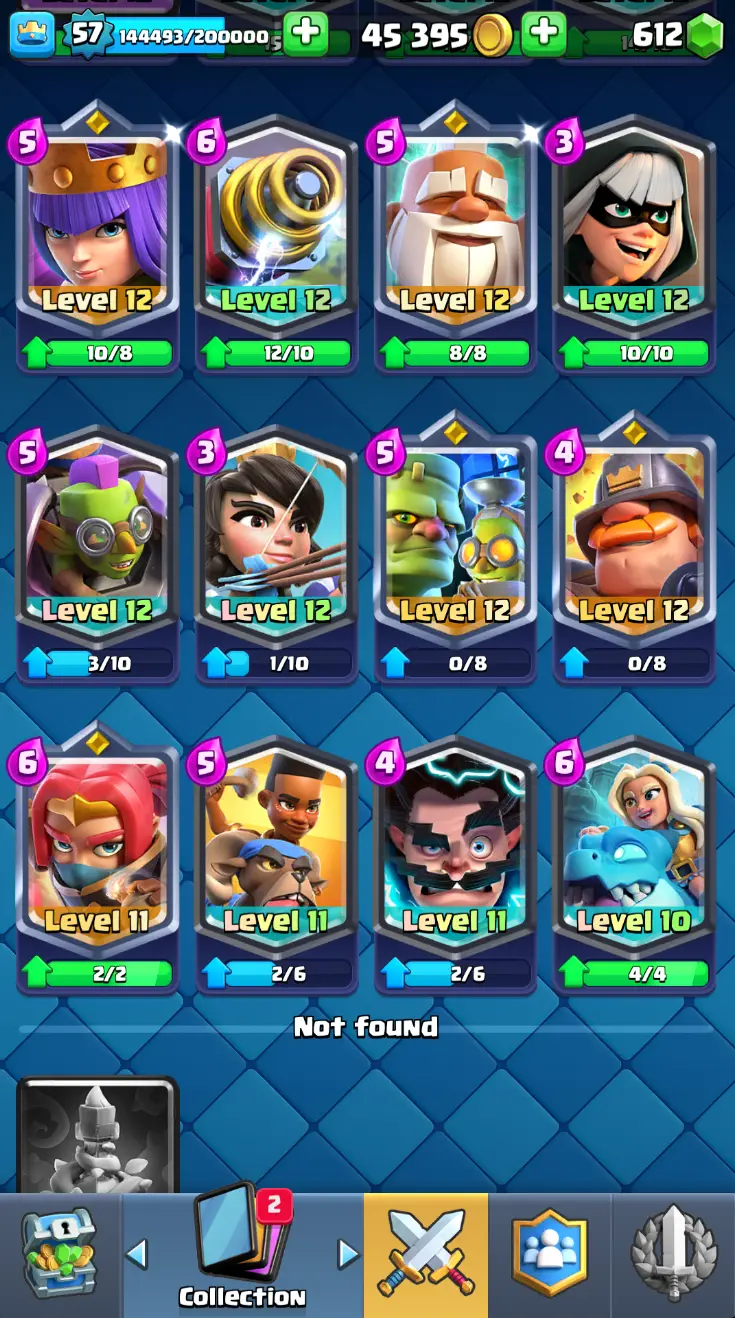Open the Events sword wreath tab
The height and width of the screenshot is (1318, 735).
674,1255
